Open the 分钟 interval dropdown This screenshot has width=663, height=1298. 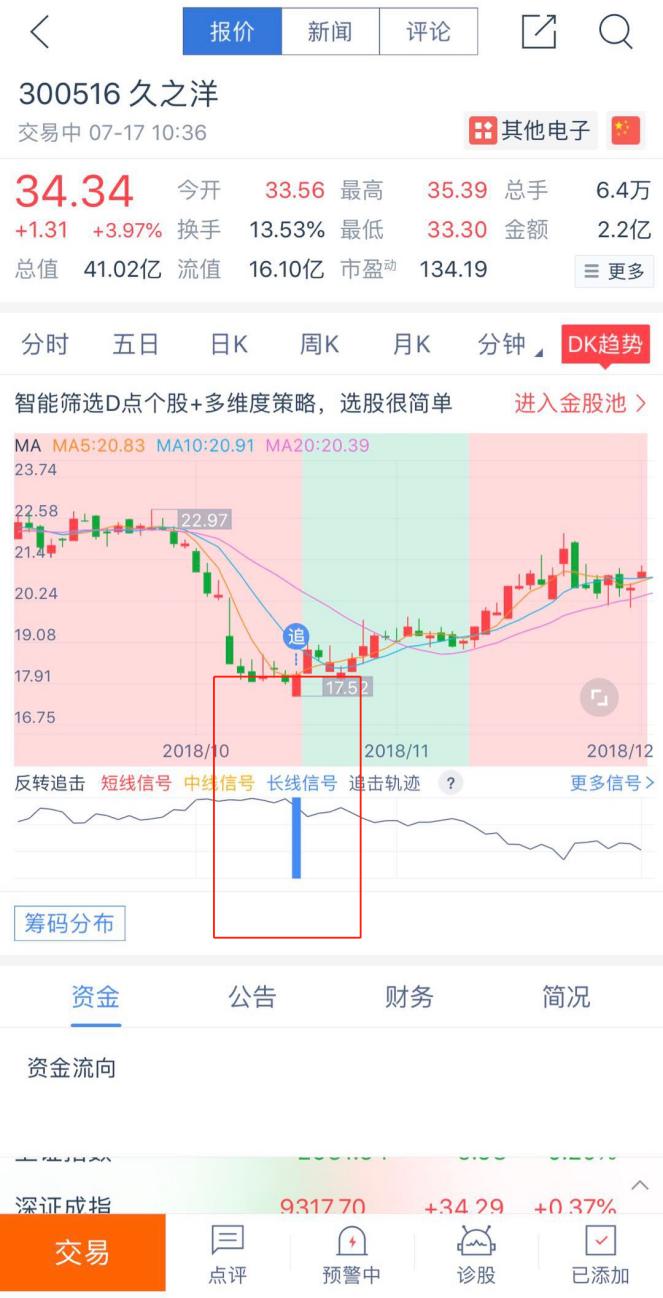pyautogui.click(x=510, y=345)
